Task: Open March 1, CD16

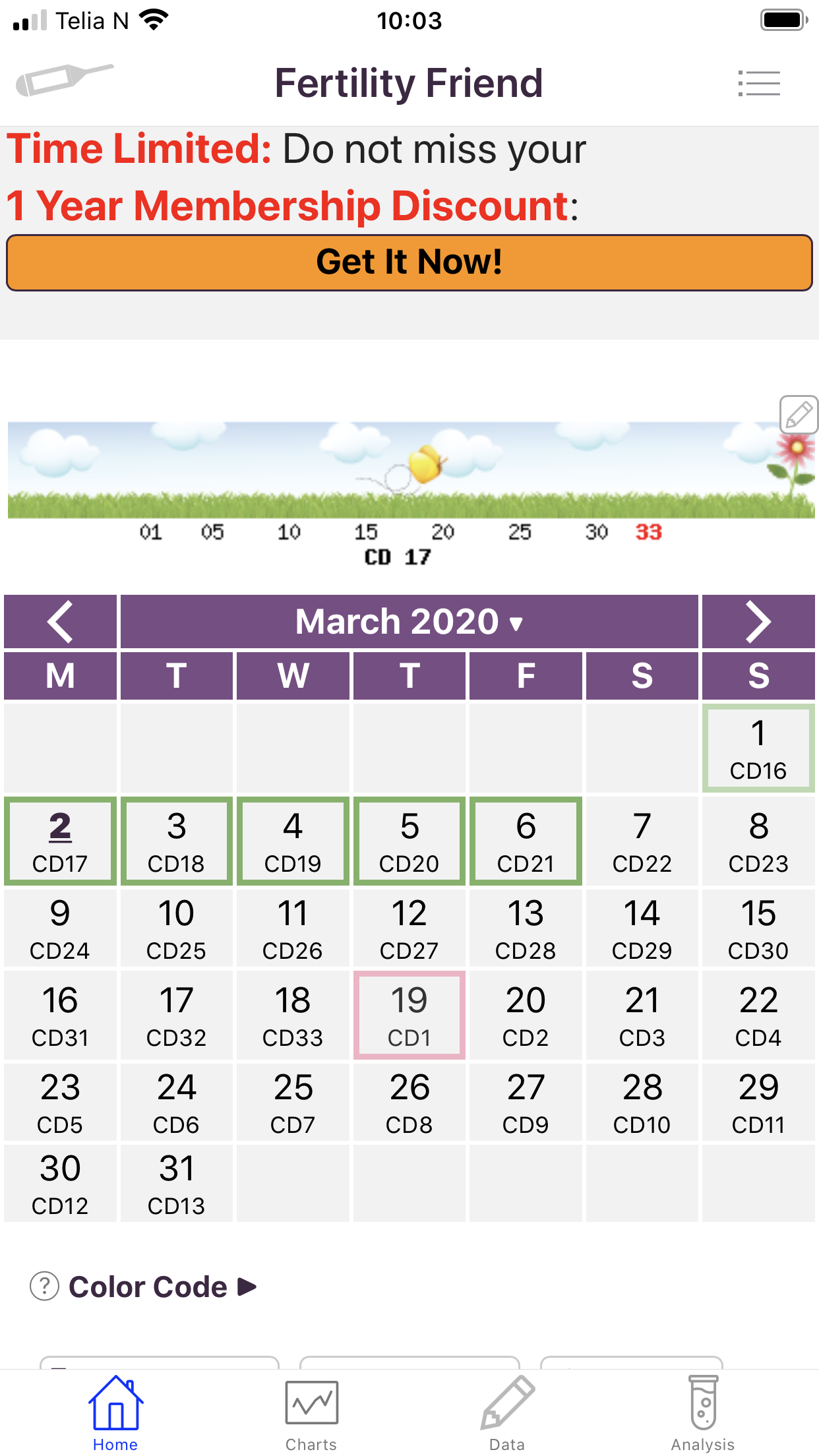Action: coord(758,748)
